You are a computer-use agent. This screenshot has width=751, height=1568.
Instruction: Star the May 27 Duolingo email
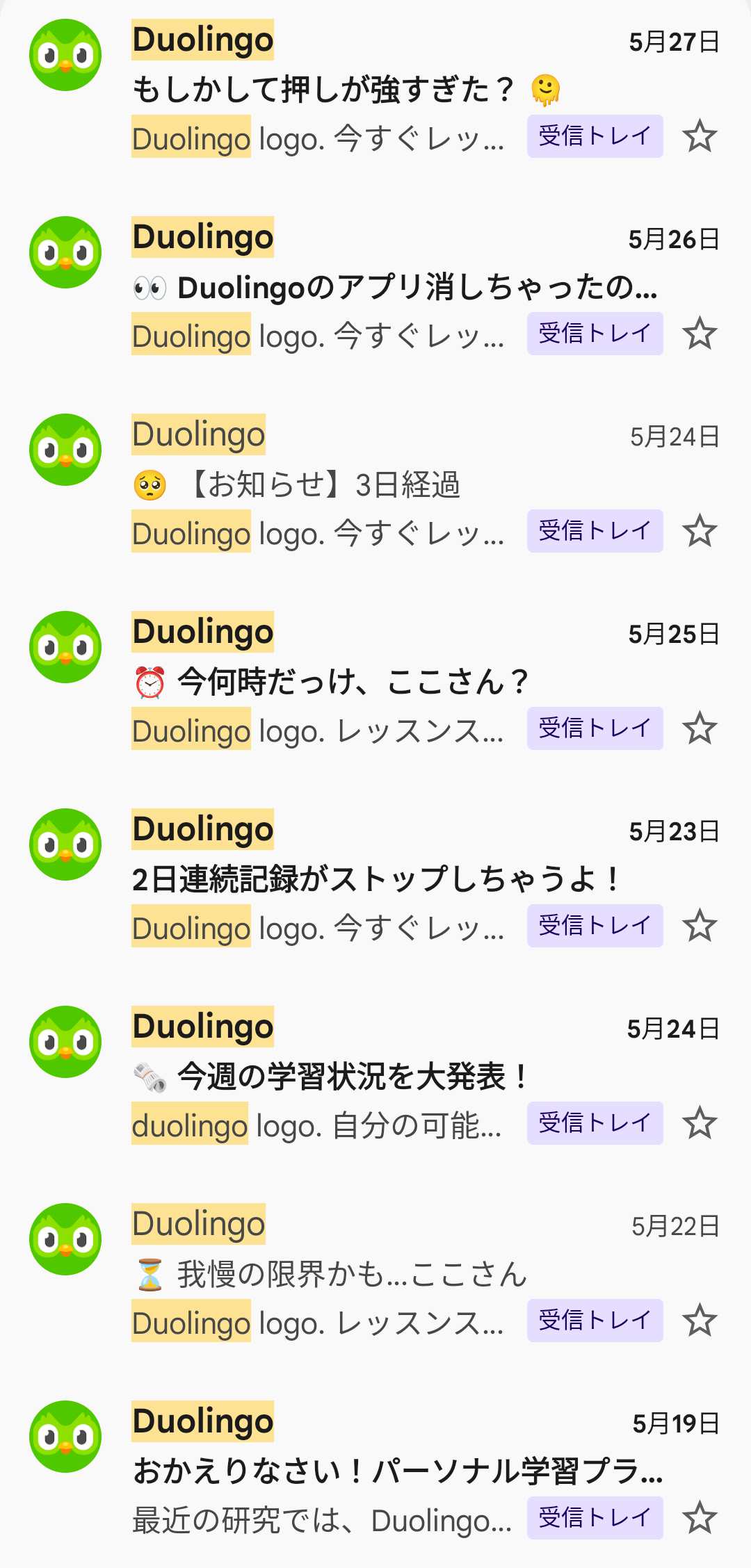click(700, 136)
